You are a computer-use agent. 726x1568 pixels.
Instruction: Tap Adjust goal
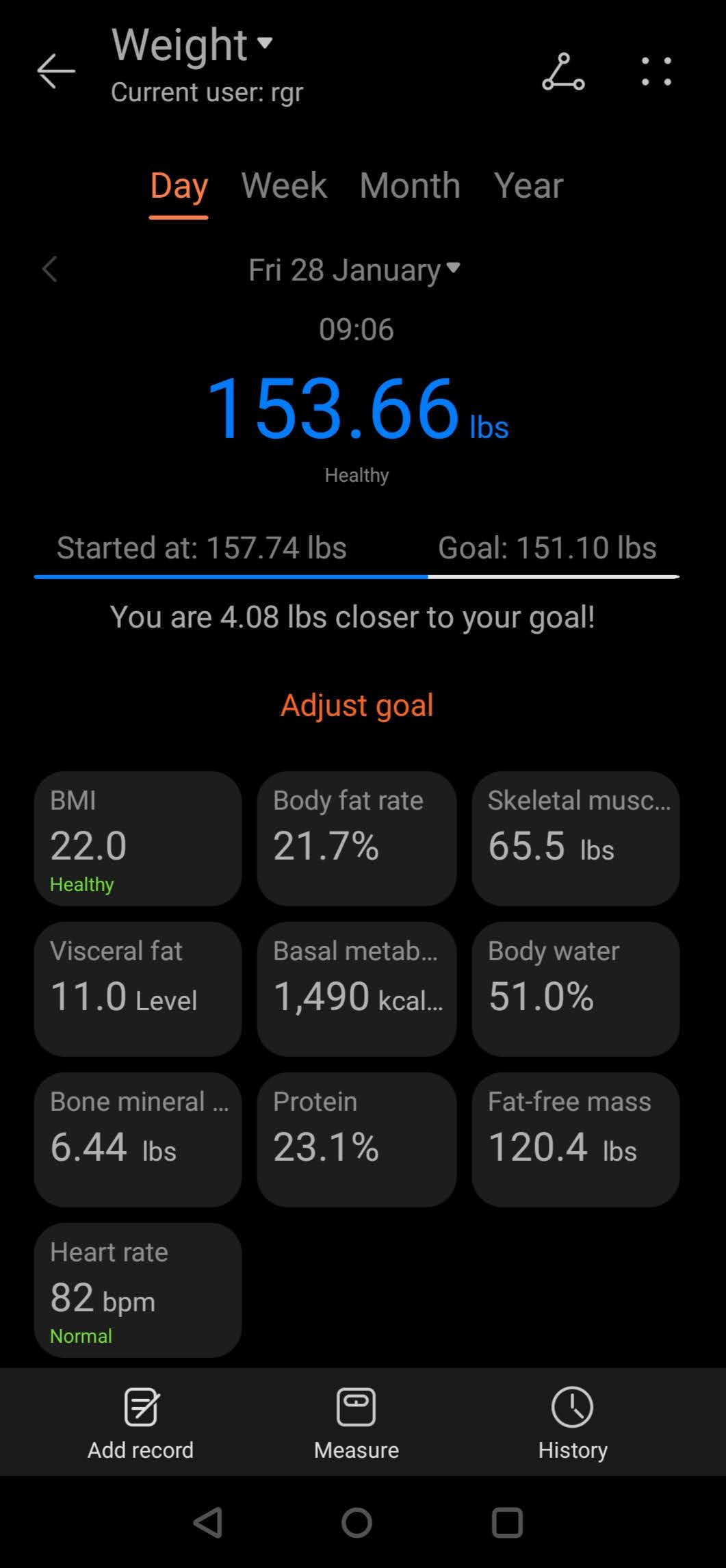click(x=356, y=704)
